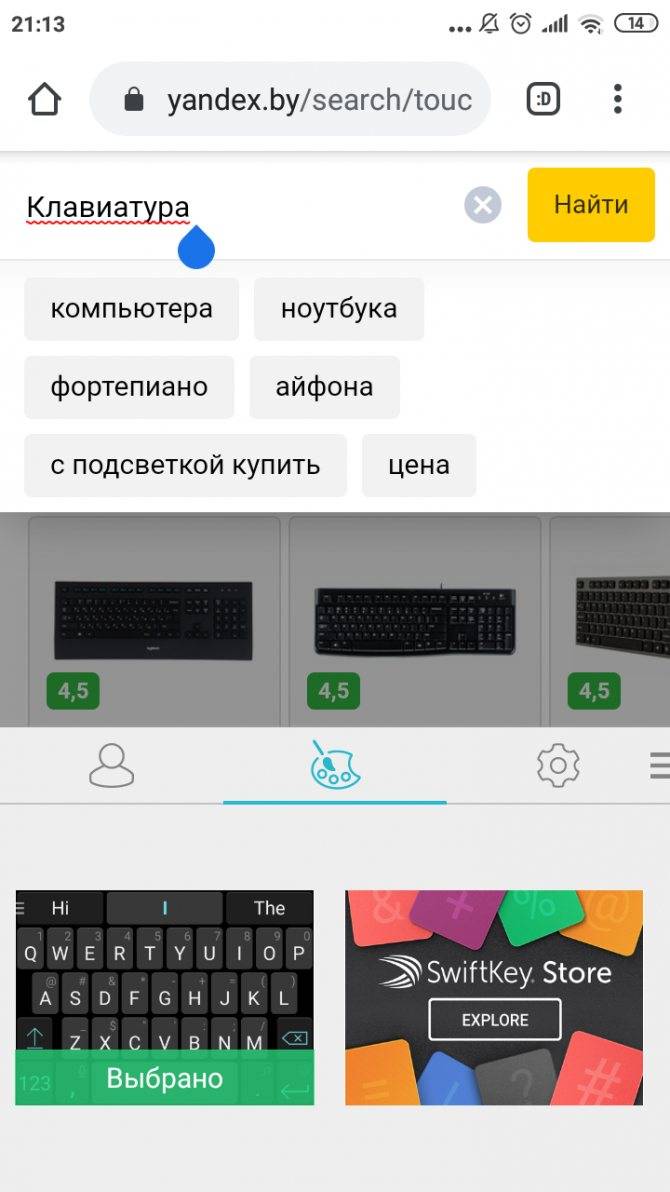
Task: Open SwiftKey settings gear tab
Action: click(x=558, y=765)
